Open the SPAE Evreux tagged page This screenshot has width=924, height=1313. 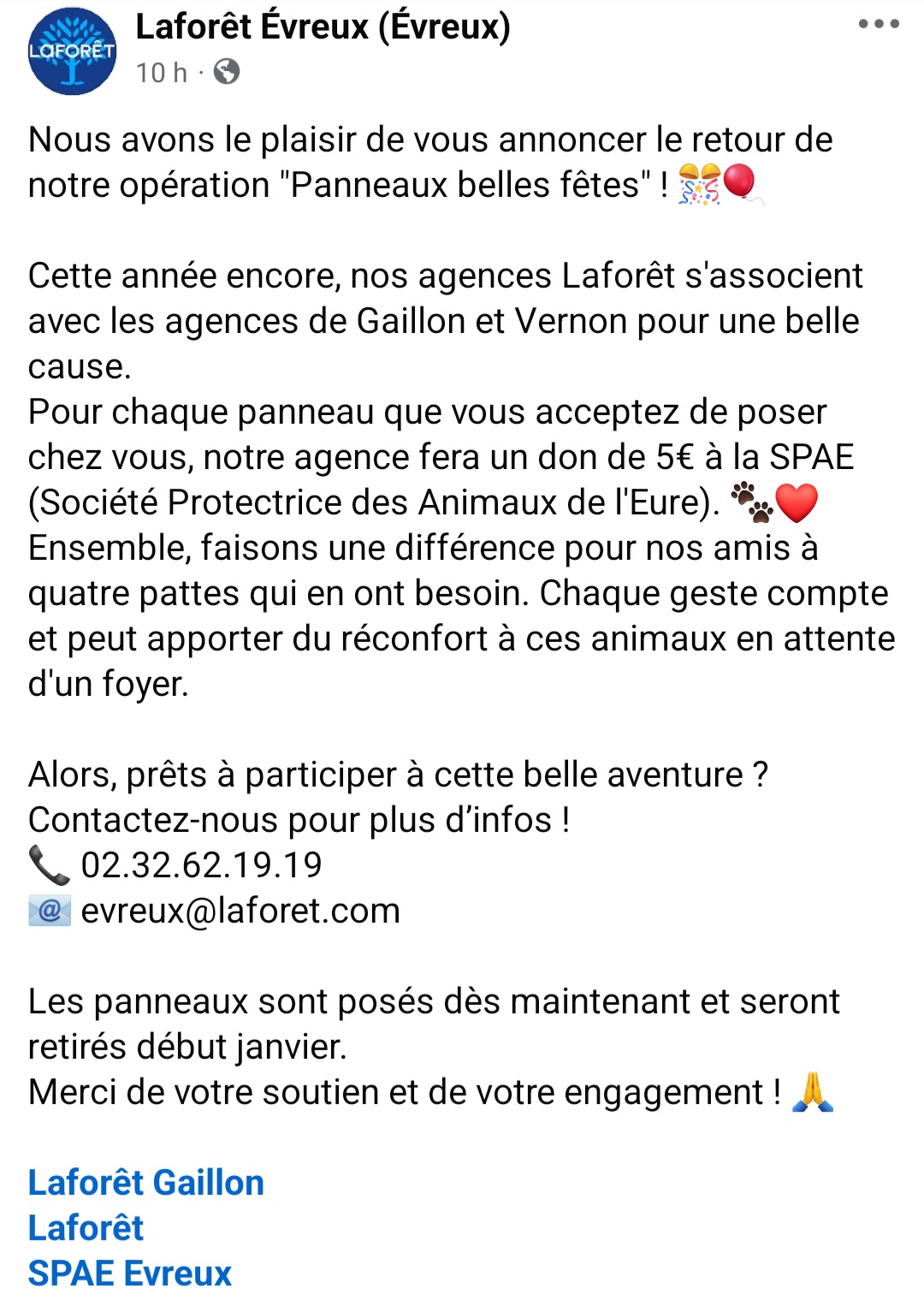[129, 1274]
